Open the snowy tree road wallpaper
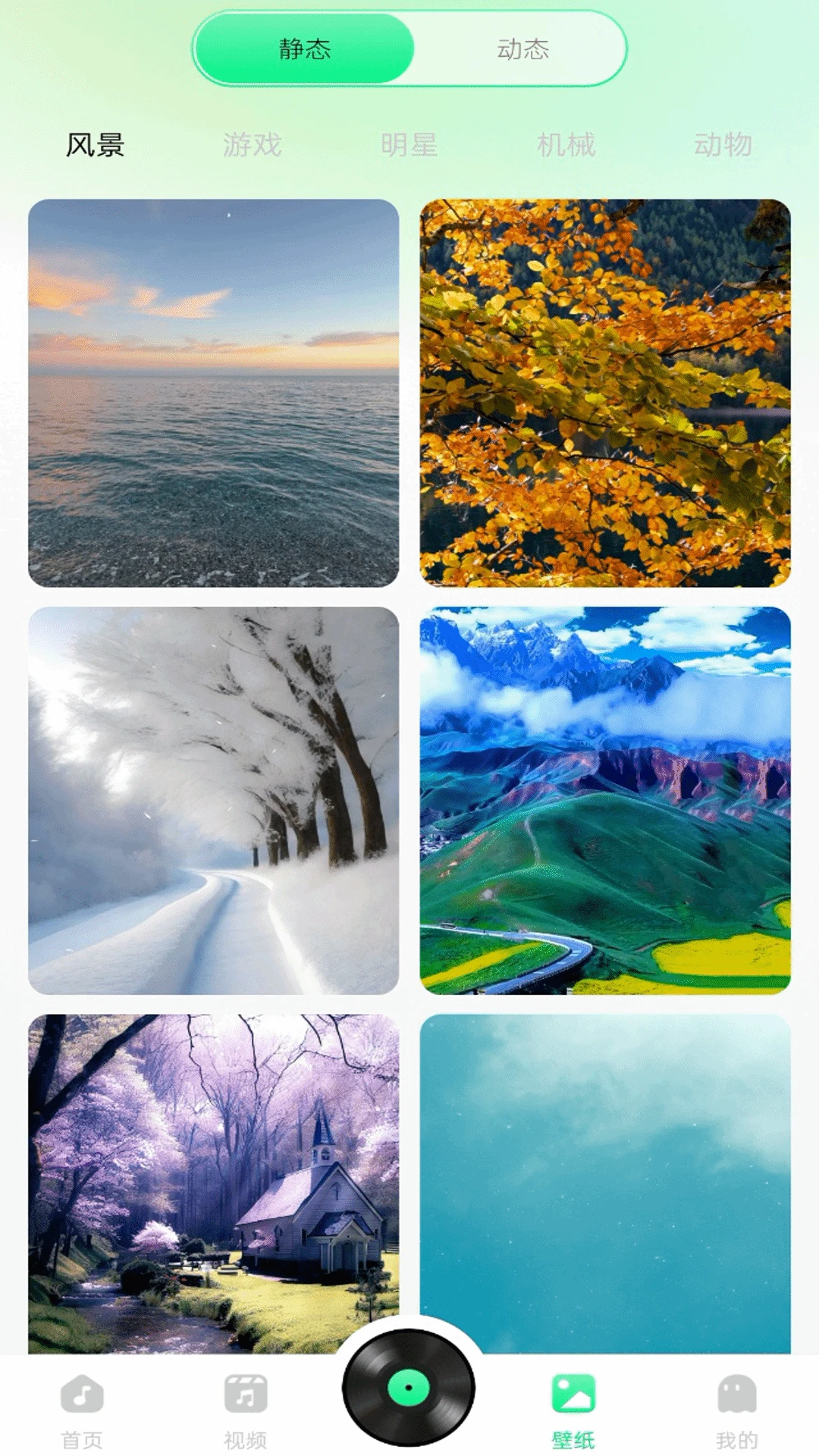Image resolution: width=819 pixels, height=1456 pixels. (213, 800)
